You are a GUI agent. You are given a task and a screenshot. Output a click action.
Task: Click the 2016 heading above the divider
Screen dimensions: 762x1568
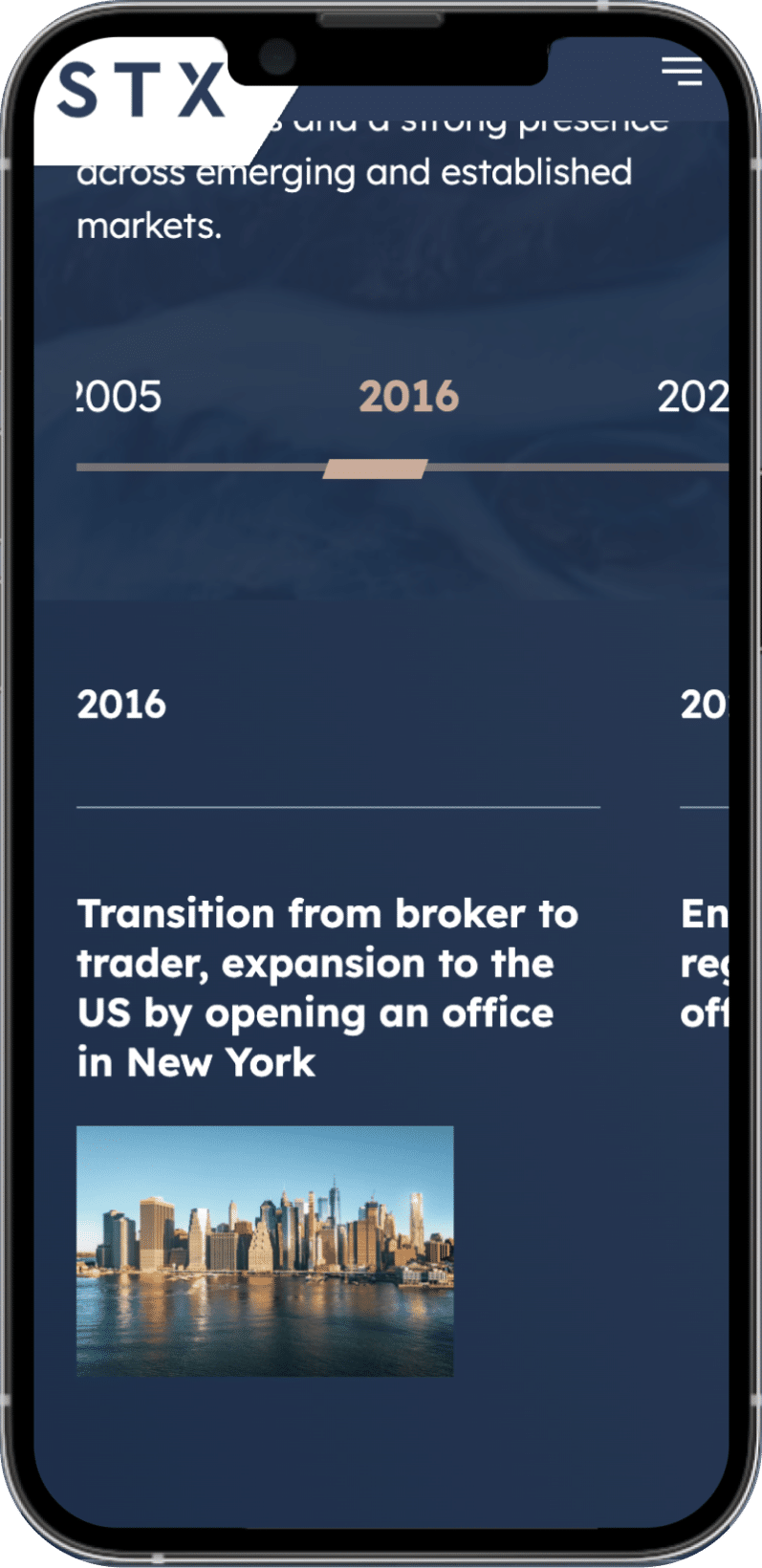tap(122, 703)
